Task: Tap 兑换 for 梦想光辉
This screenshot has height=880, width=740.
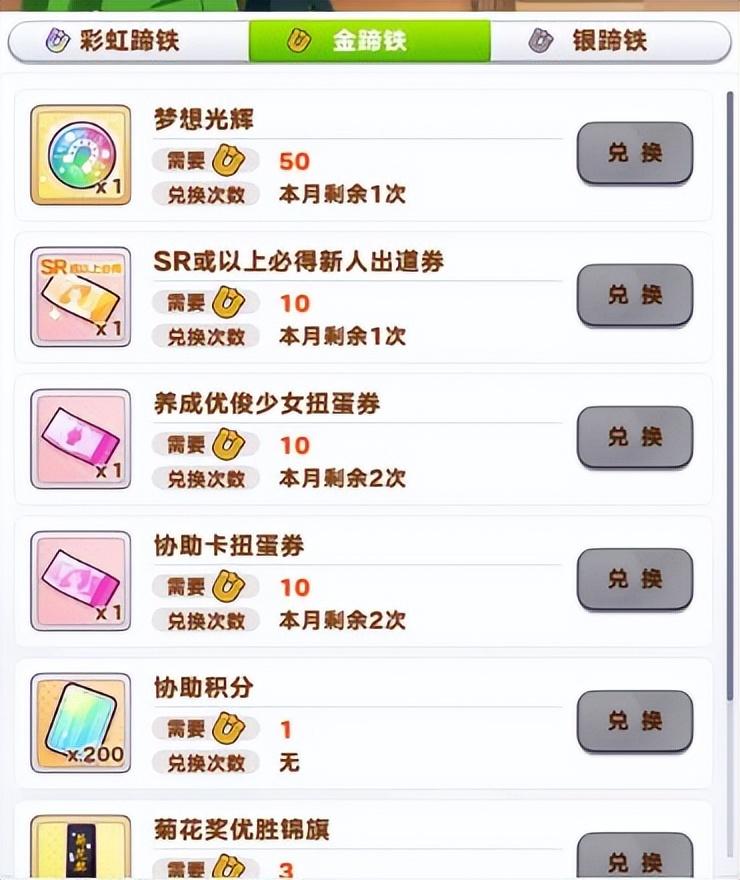Action: 635,153
